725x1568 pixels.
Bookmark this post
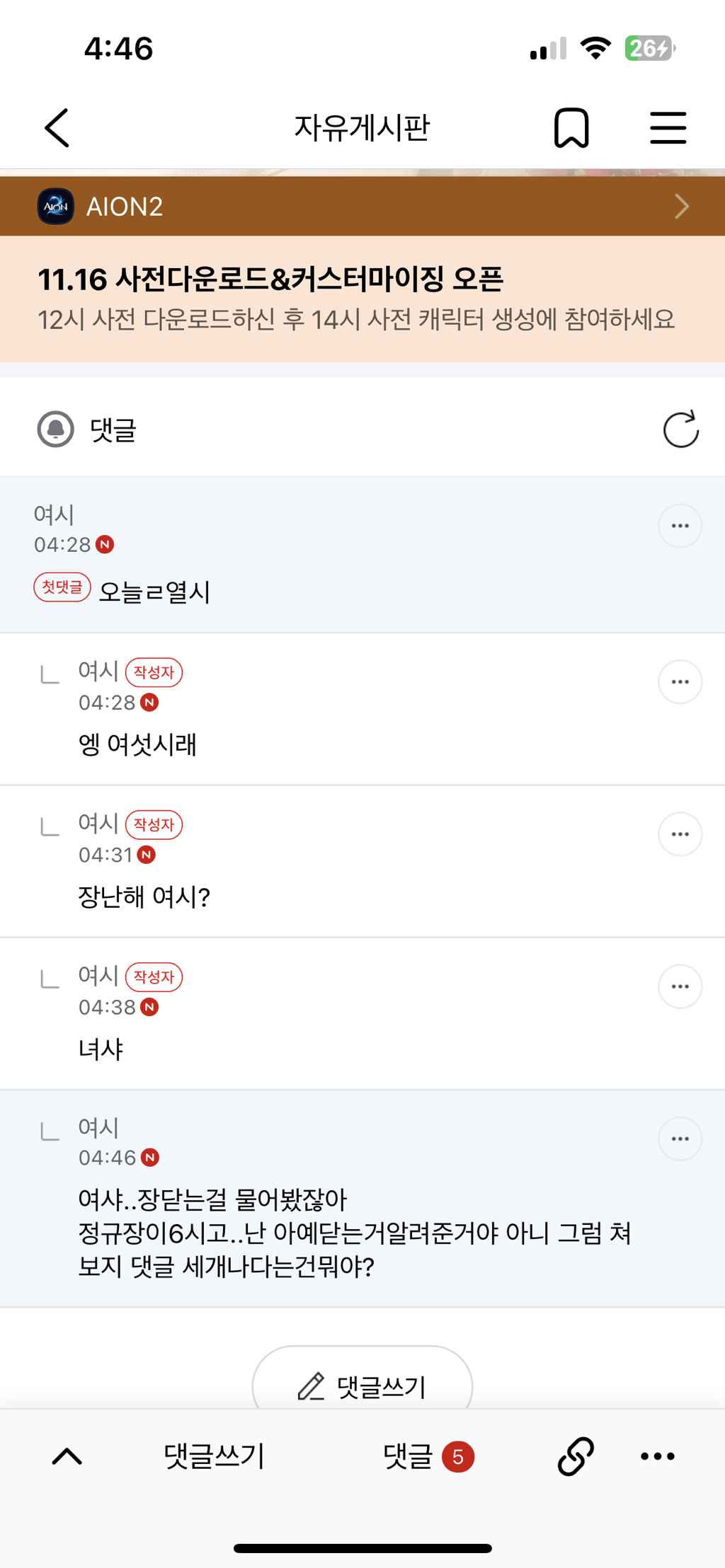[571, 128]
